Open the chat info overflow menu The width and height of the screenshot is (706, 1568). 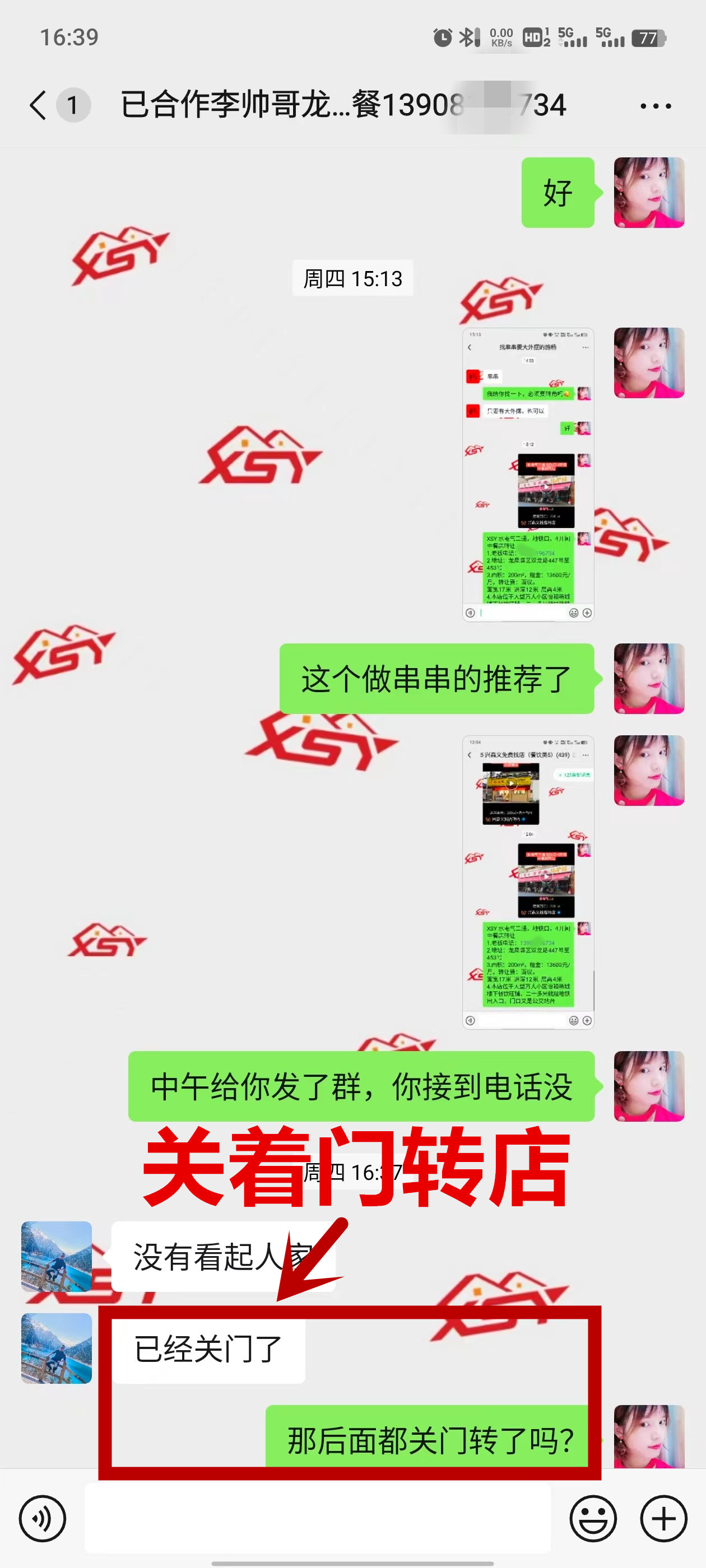click(x=655, y=106)
